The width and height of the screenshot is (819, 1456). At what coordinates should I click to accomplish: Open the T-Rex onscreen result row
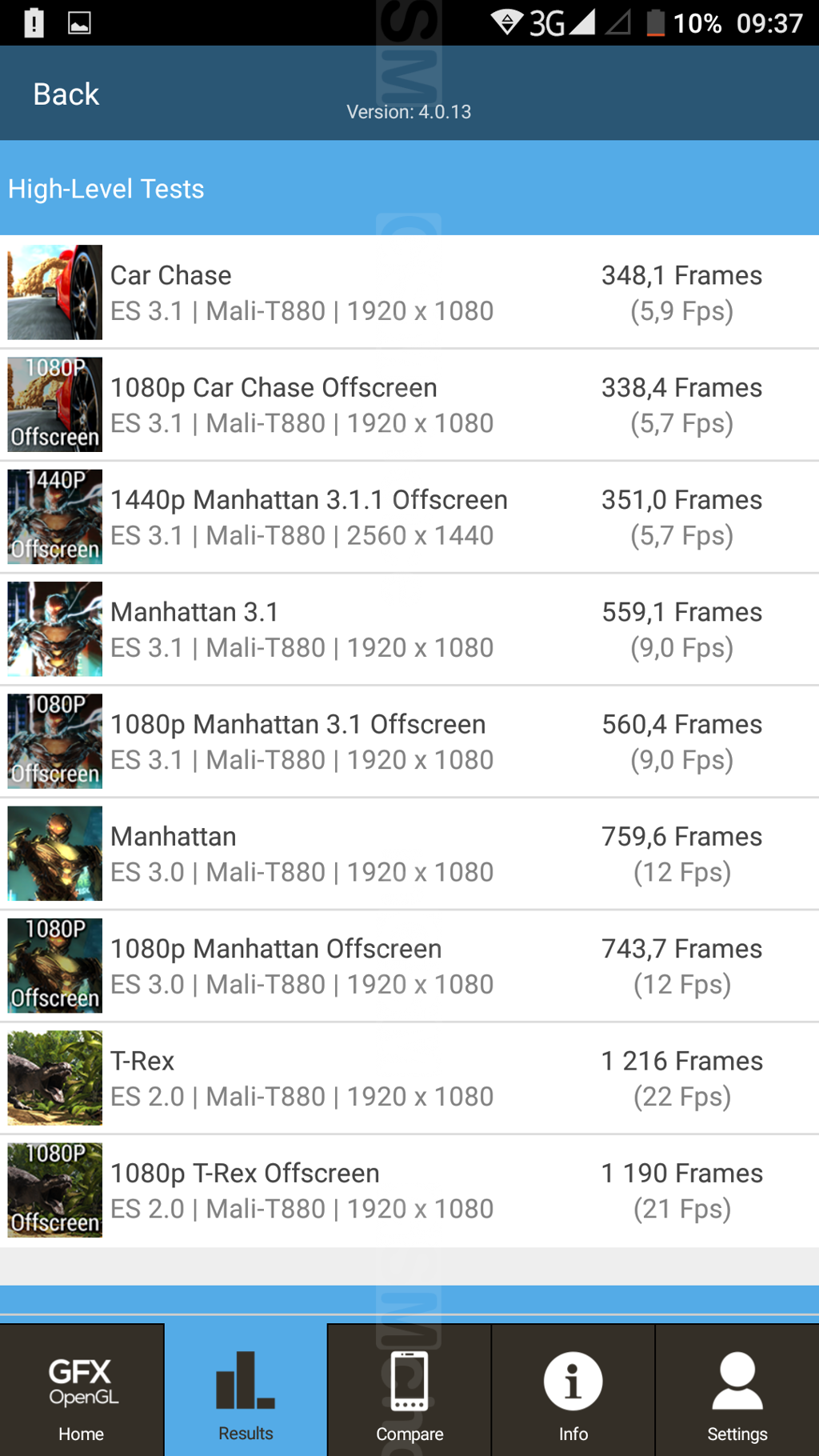pos(409,1078)
